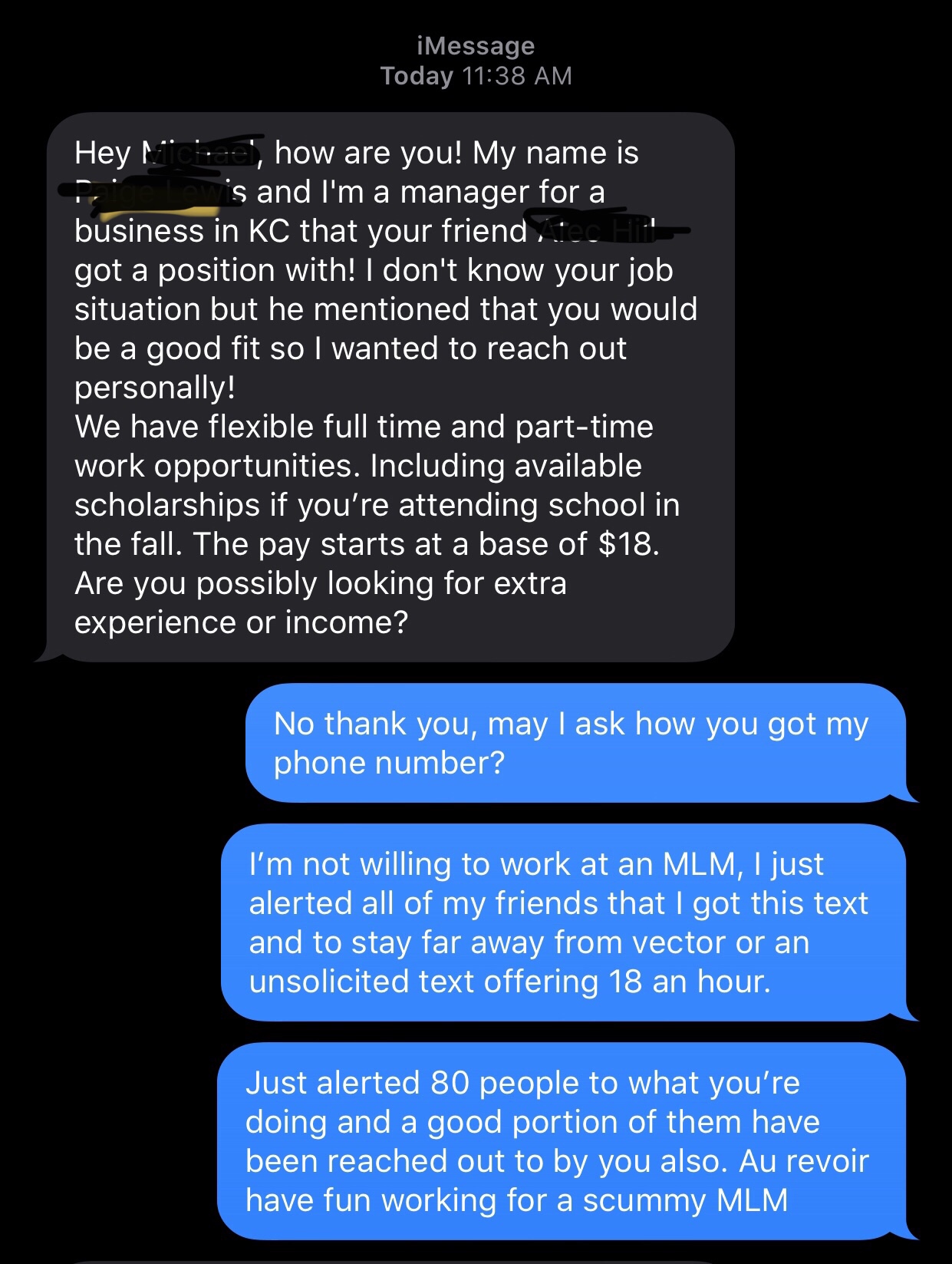This screenshot has height=1264, width=952.
Task: Tap the iMessage header label
Action: [475, 46]
